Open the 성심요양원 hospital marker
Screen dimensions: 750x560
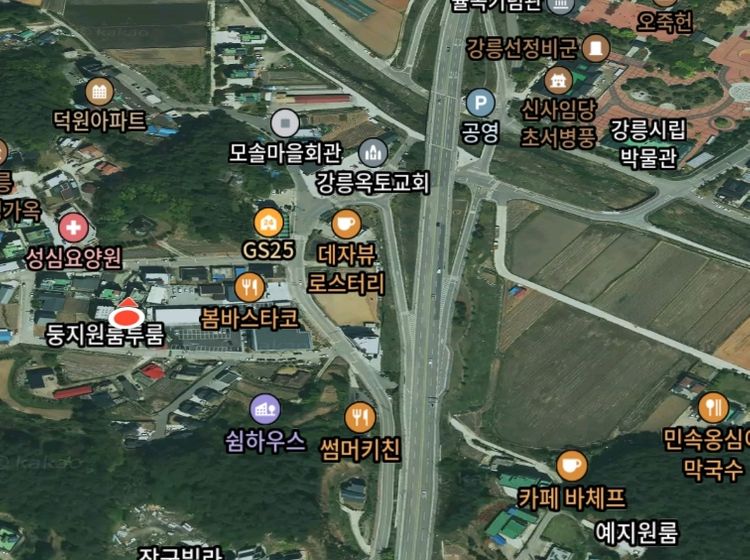pos(72,228)
